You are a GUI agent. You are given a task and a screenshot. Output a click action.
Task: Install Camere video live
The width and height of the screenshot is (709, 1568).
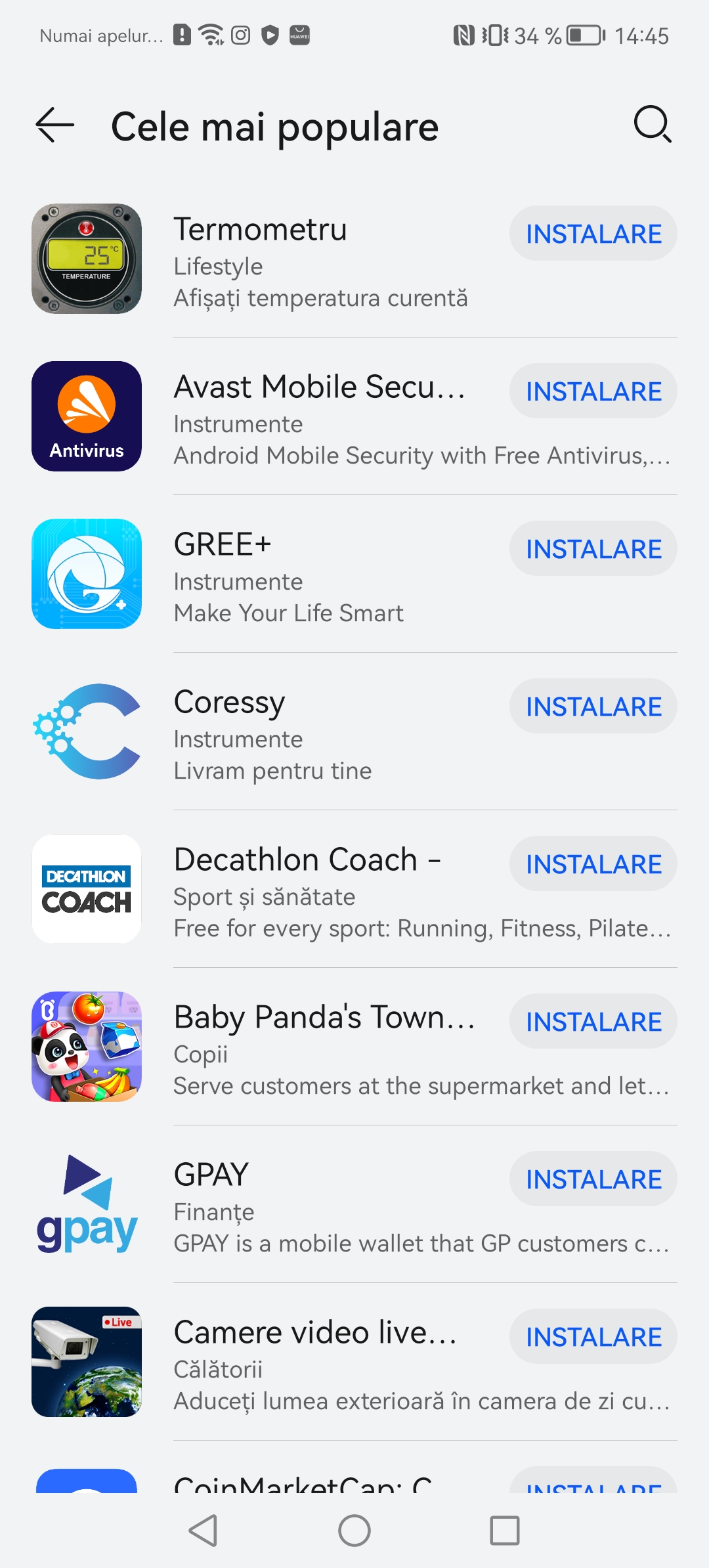coord(593,1337)
